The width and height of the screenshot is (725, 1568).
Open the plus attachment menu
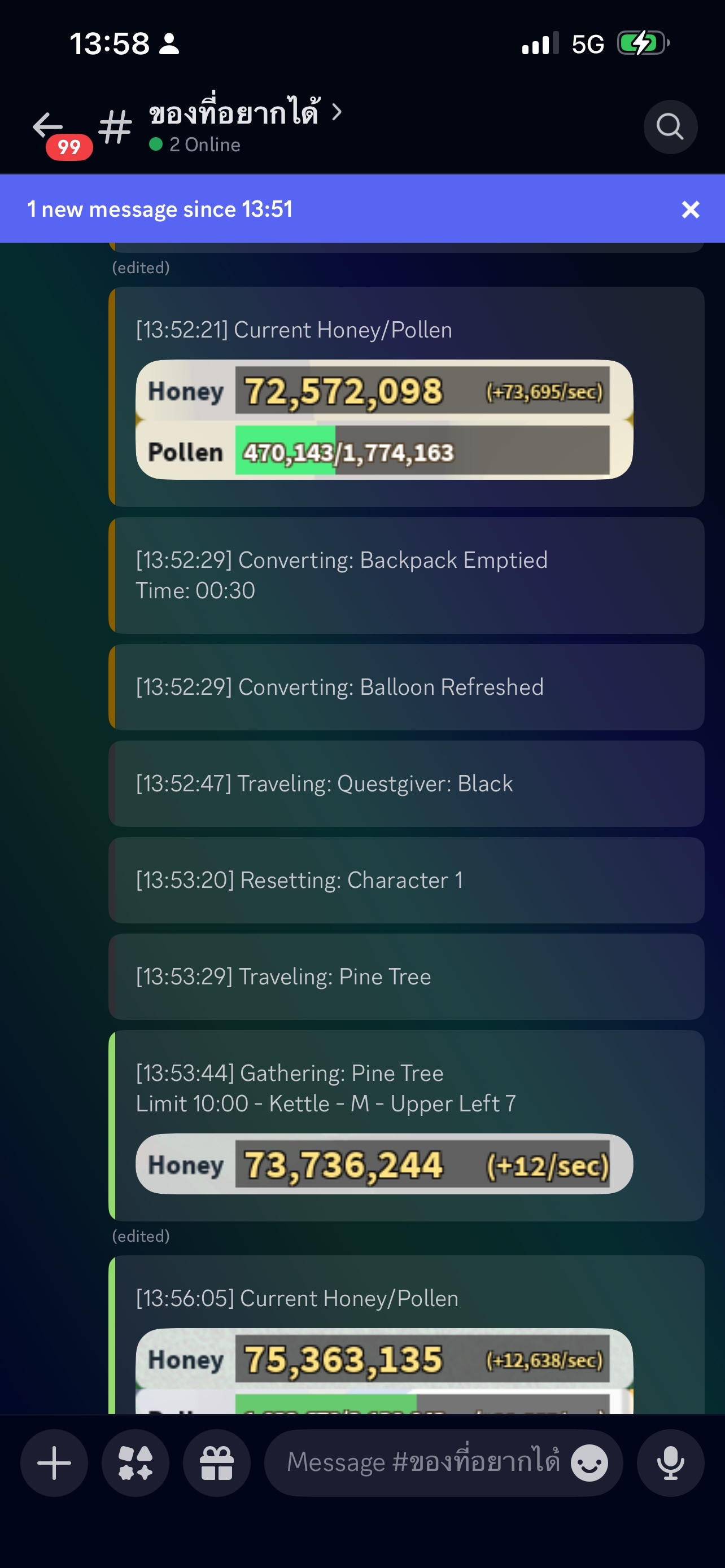point(54,1462)
